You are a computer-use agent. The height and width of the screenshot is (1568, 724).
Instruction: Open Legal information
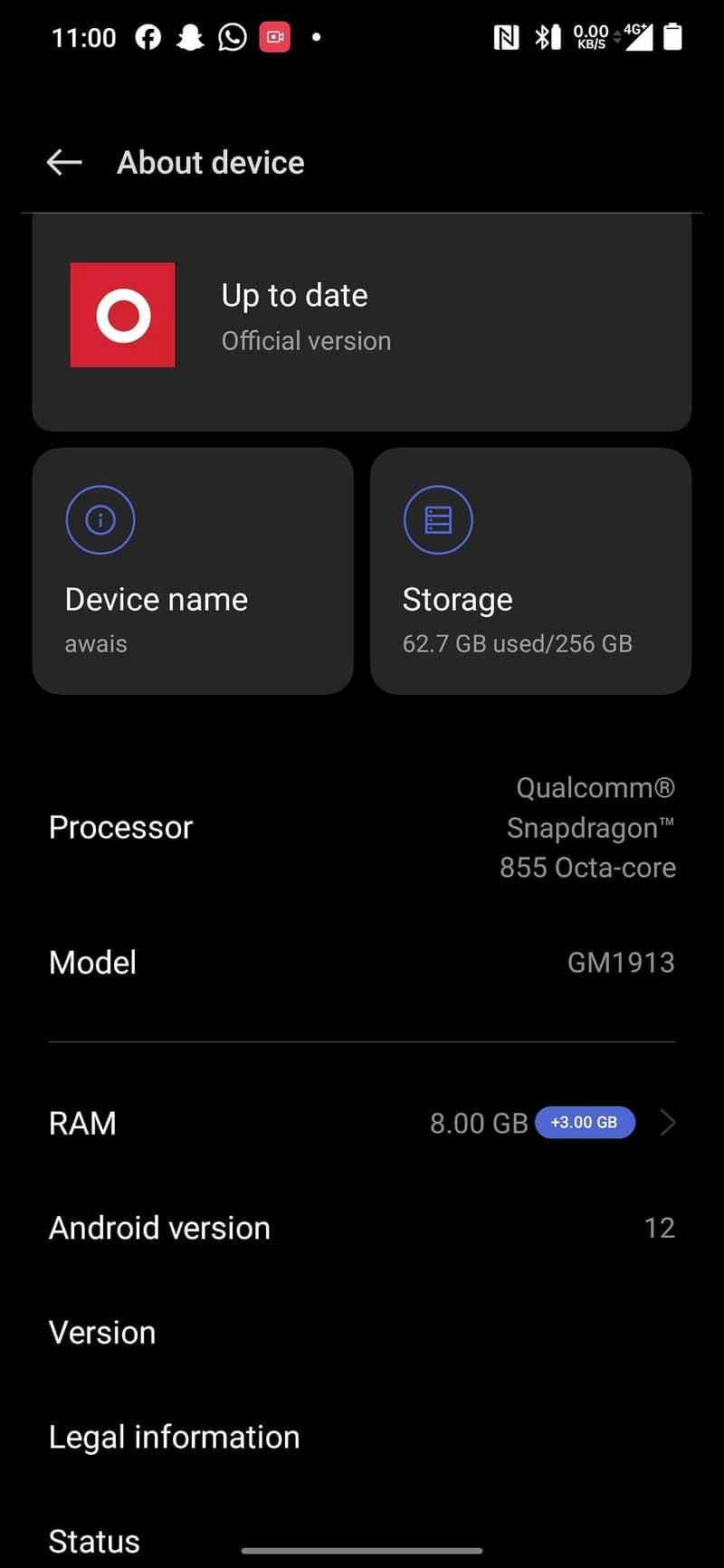[x=362, y=1437]
